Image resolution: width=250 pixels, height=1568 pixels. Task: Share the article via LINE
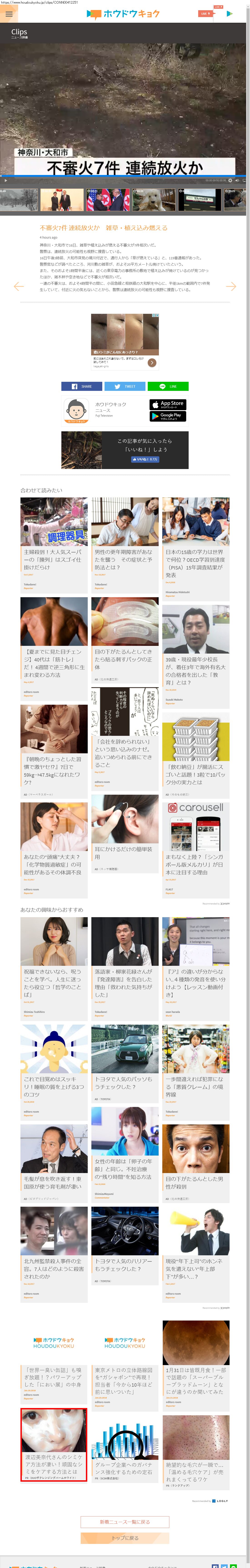168,386
